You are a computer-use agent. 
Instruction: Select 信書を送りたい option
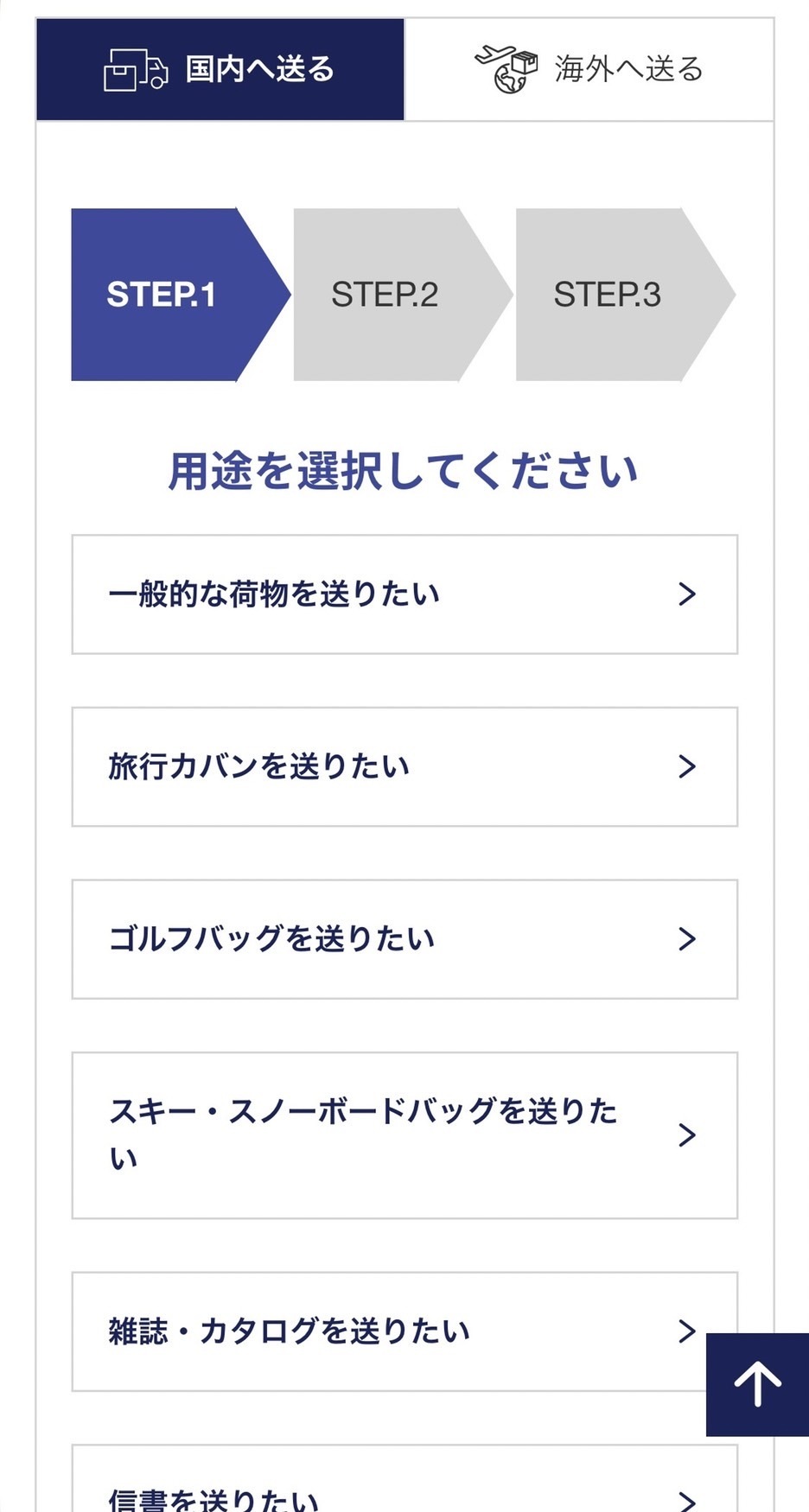point(404,1479)
